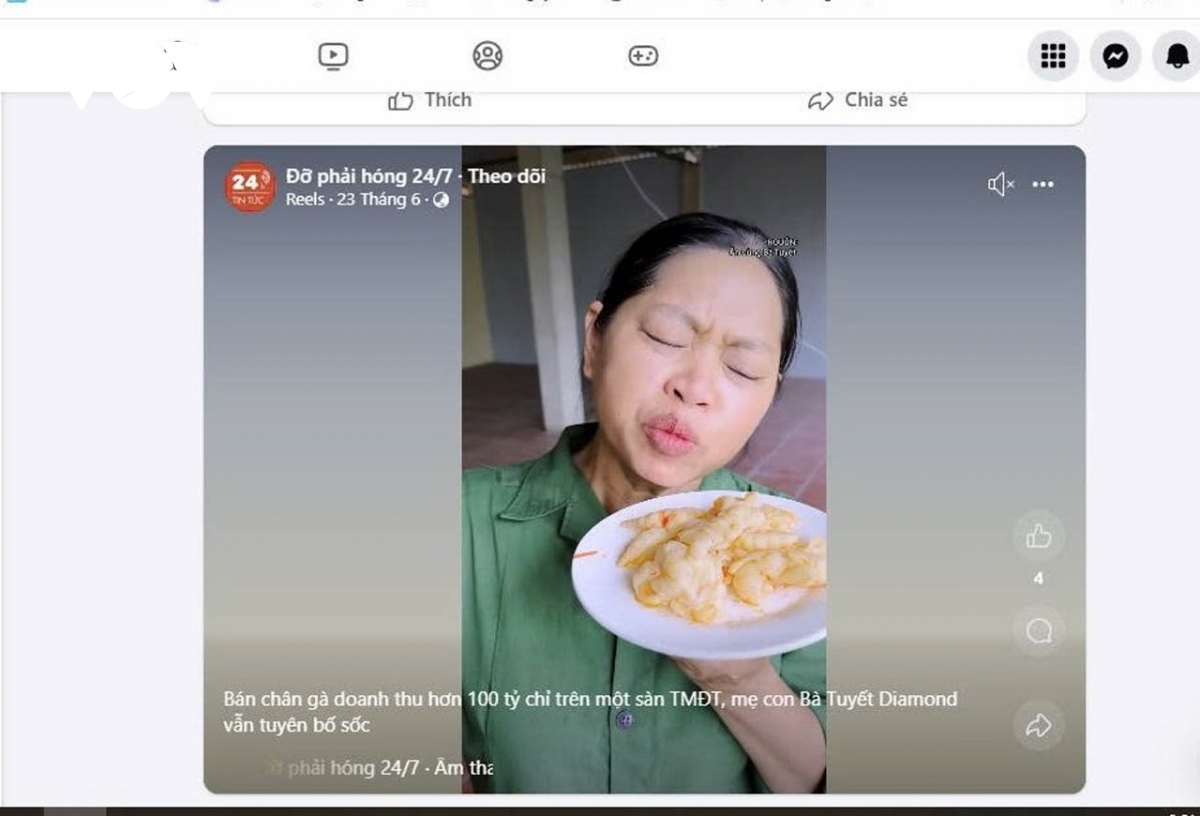
Task: Open the notifications bell
Action: coord(1176,56)
